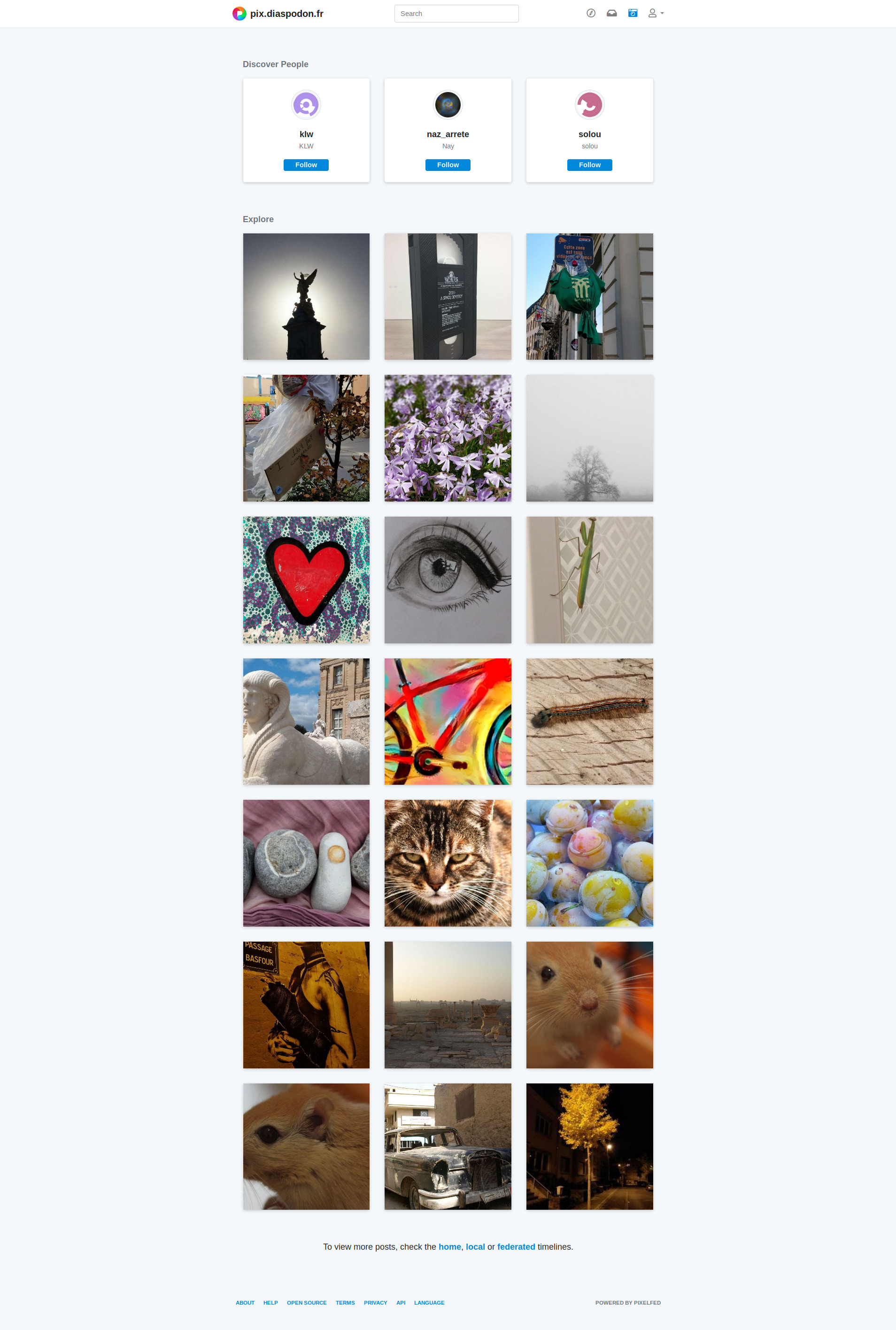Open the Language footer link
This screenshot has width=896, height=1330.
tap(429, 1303)
